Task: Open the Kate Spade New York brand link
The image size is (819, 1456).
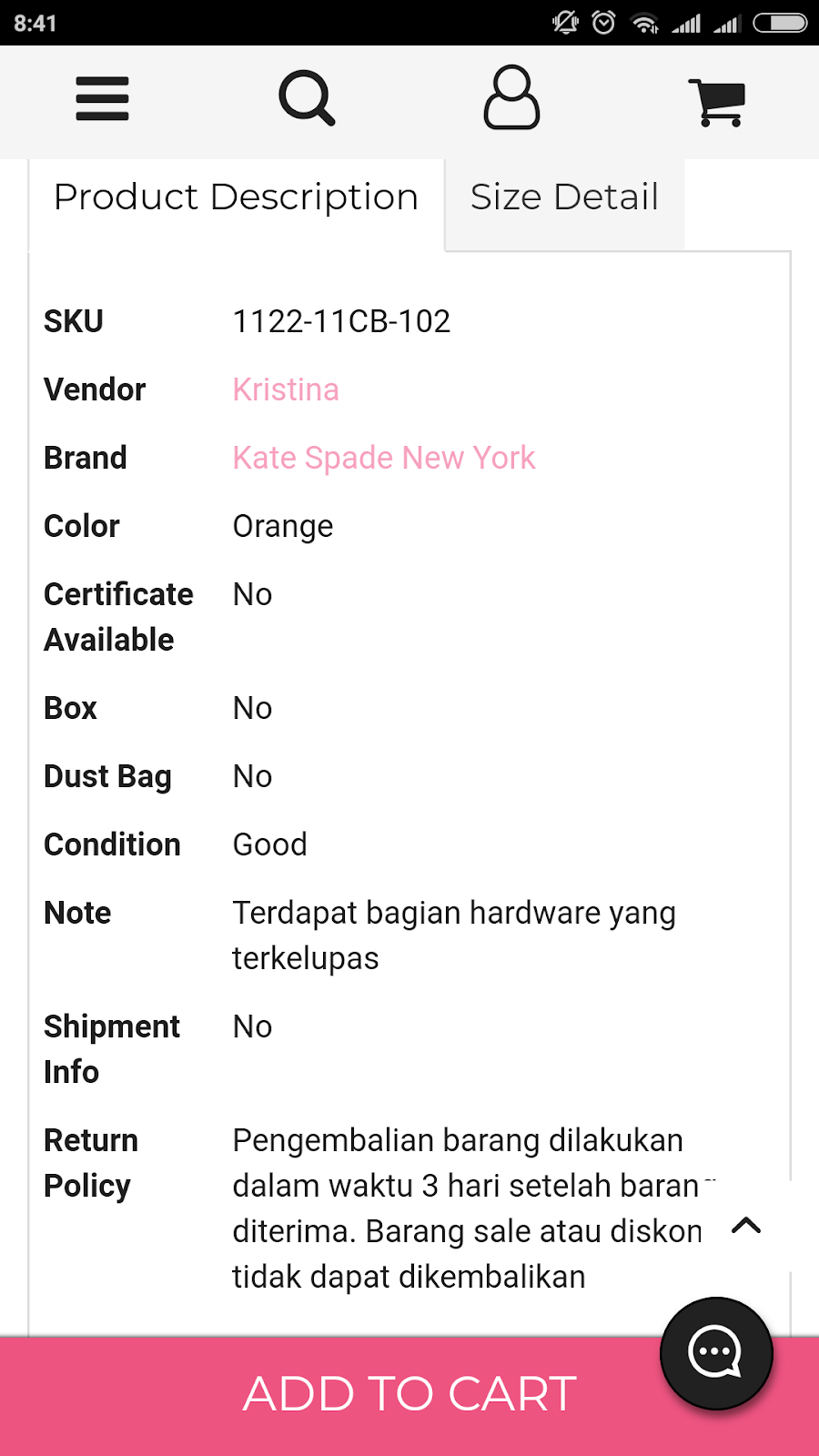Action: pyautogui.click(x=383, y=458)
